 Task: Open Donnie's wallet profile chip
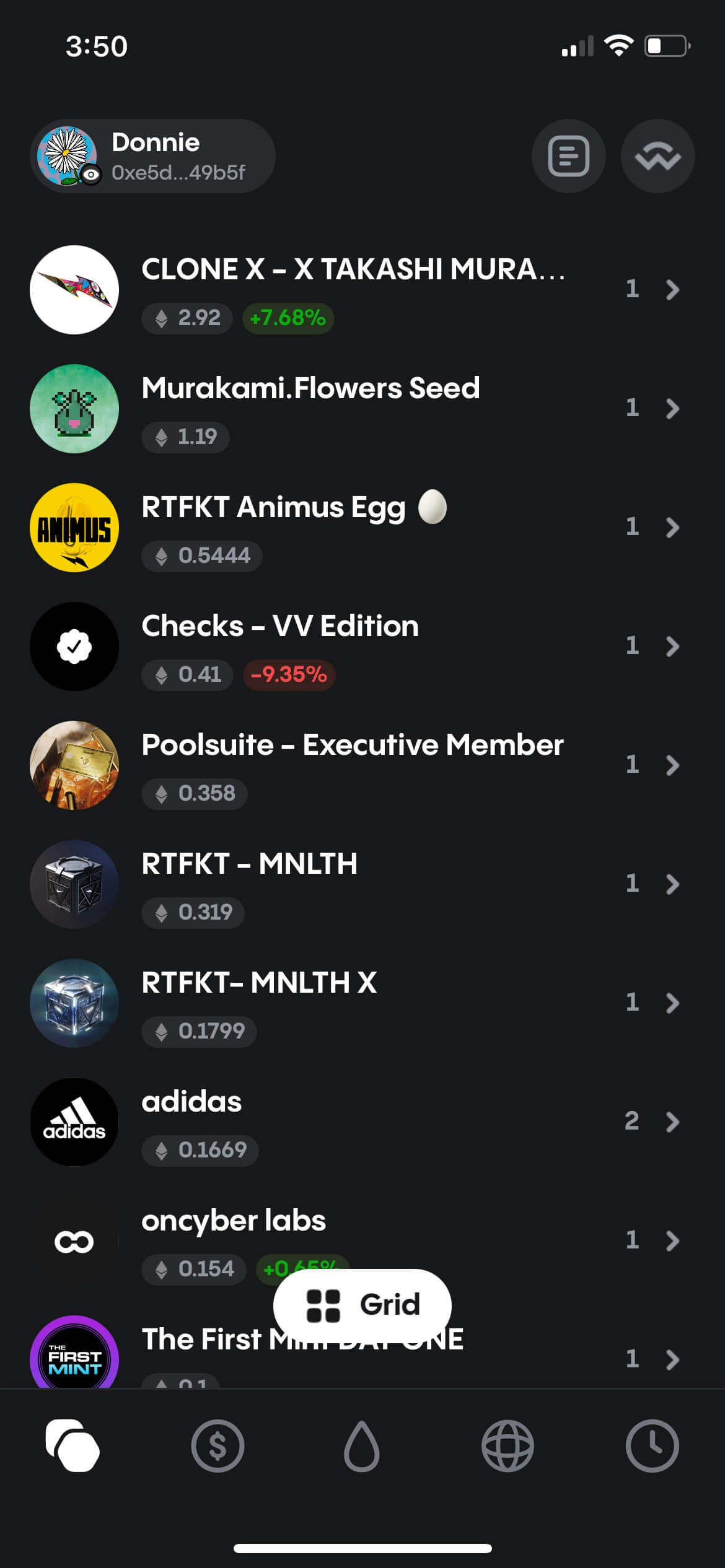(152, 156)
